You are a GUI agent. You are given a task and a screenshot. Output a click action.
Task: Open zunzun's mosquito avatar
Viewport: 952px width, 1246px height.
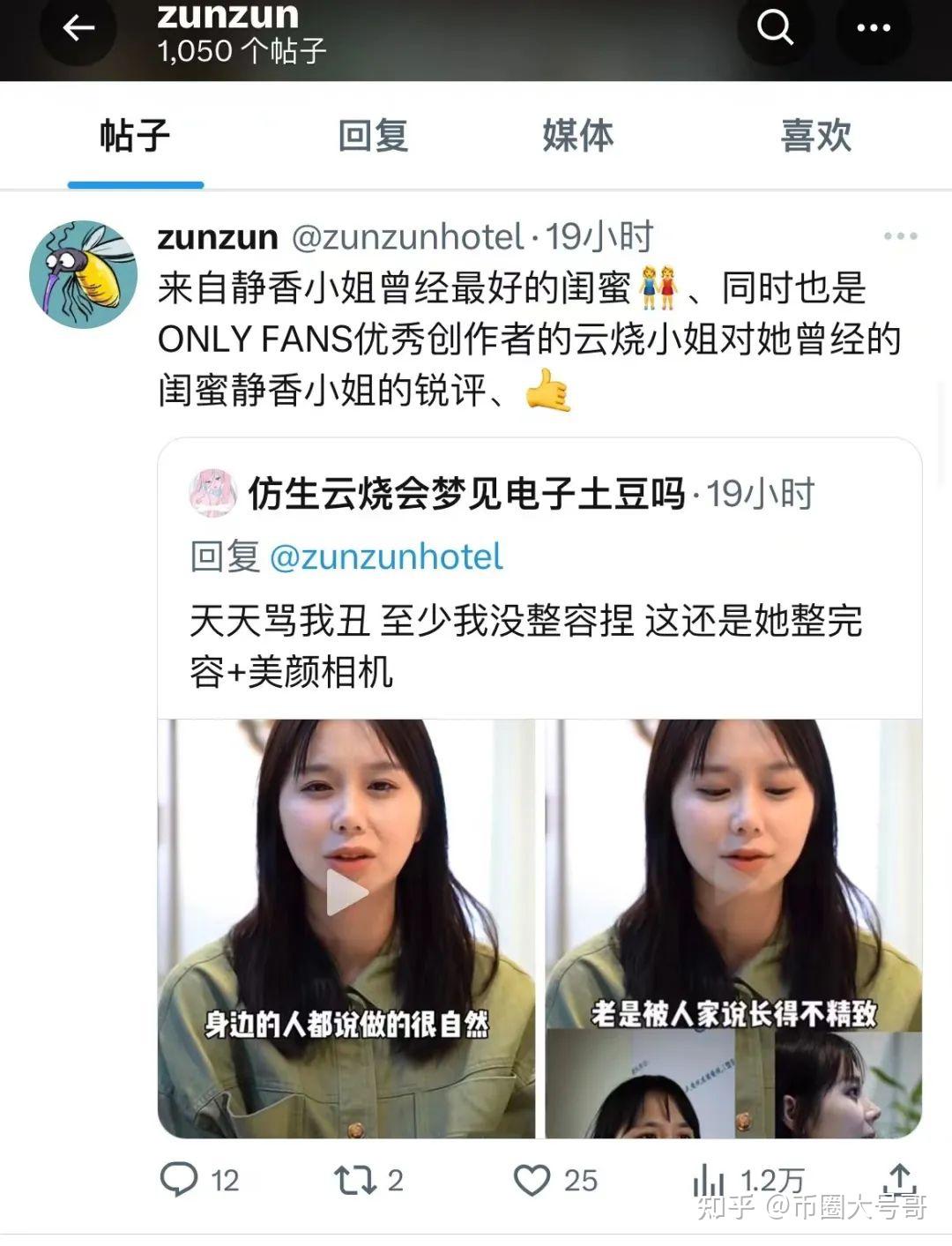(83, 273)
